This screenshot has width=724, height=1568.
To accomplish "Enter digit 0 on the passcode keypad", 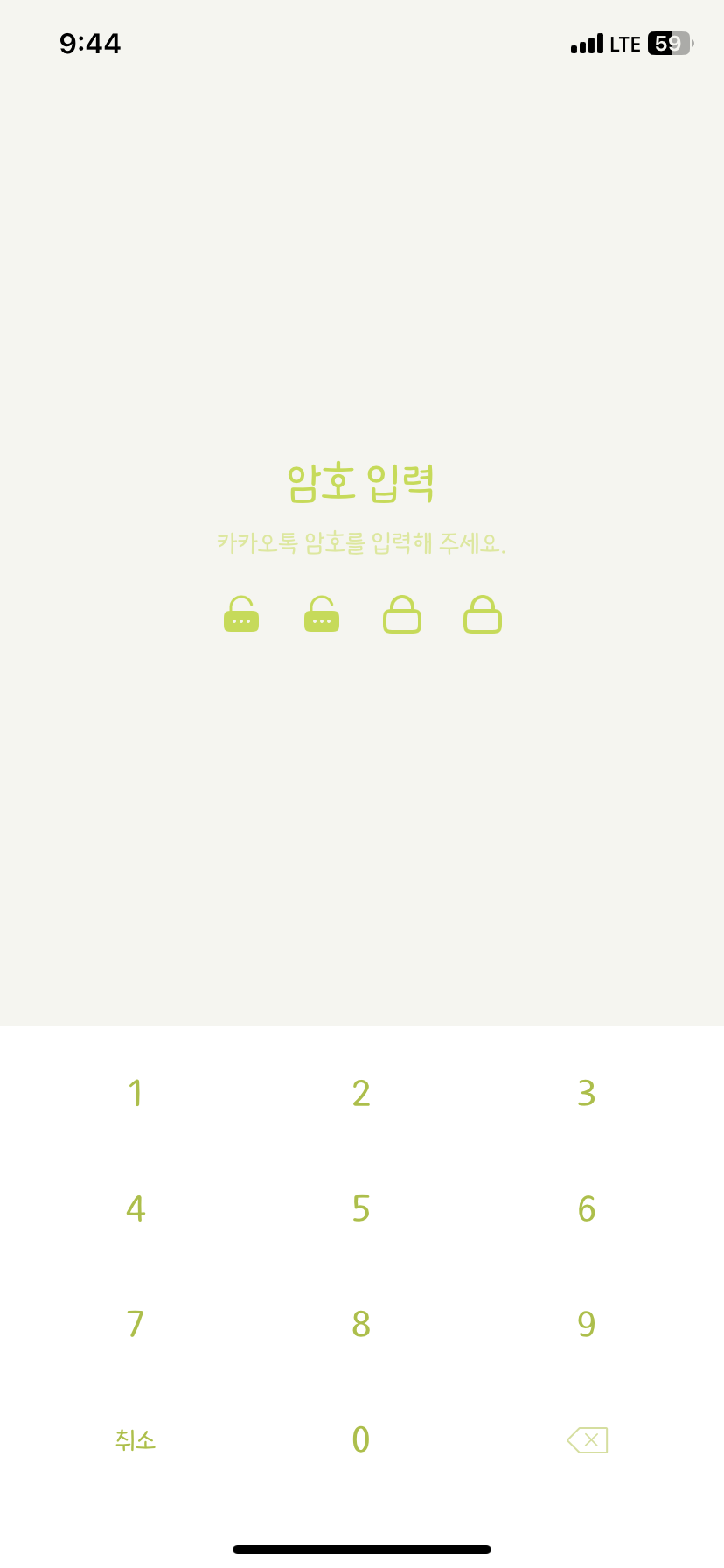I will click(x=361, y=1439).
